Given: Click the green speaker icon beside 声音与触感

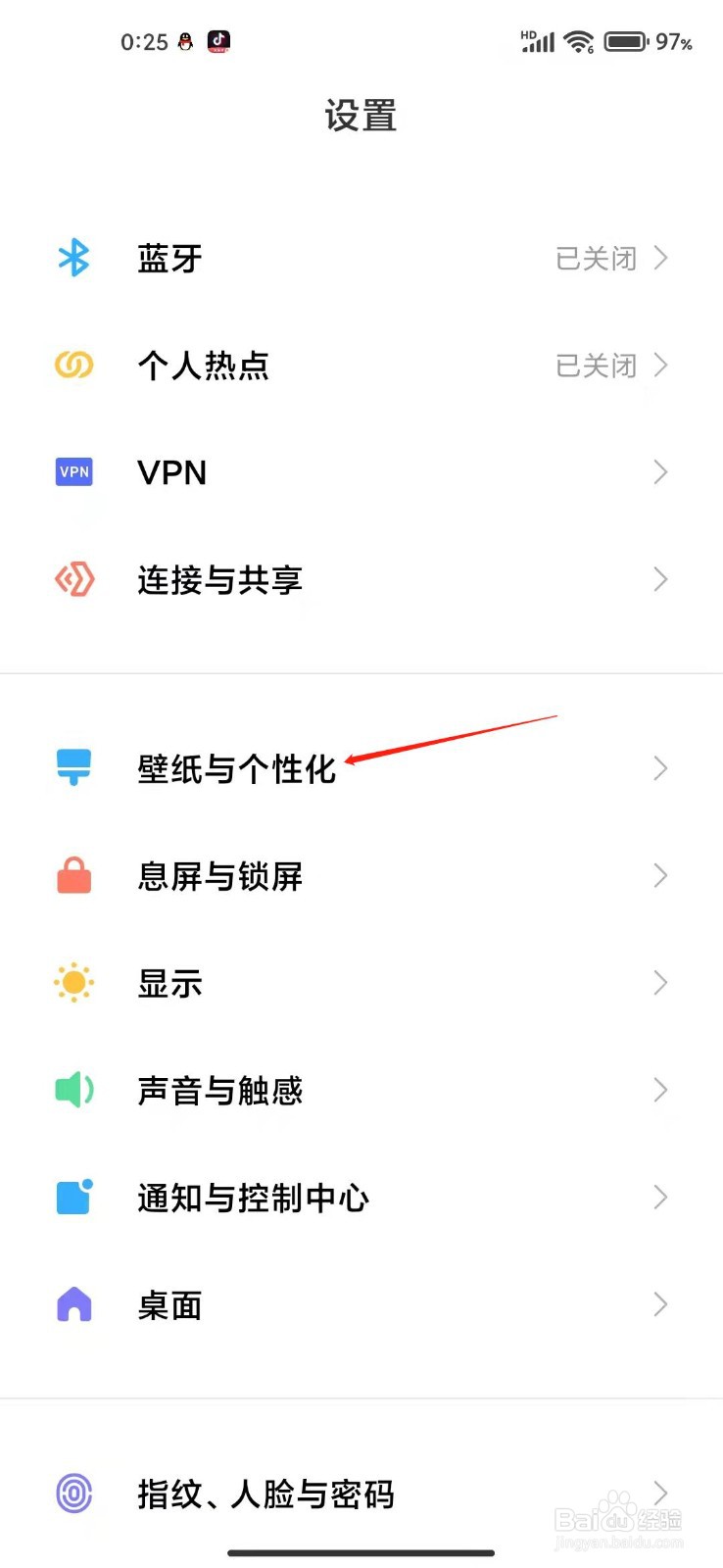Looking at the screenshot, I should pos(73,1090).
